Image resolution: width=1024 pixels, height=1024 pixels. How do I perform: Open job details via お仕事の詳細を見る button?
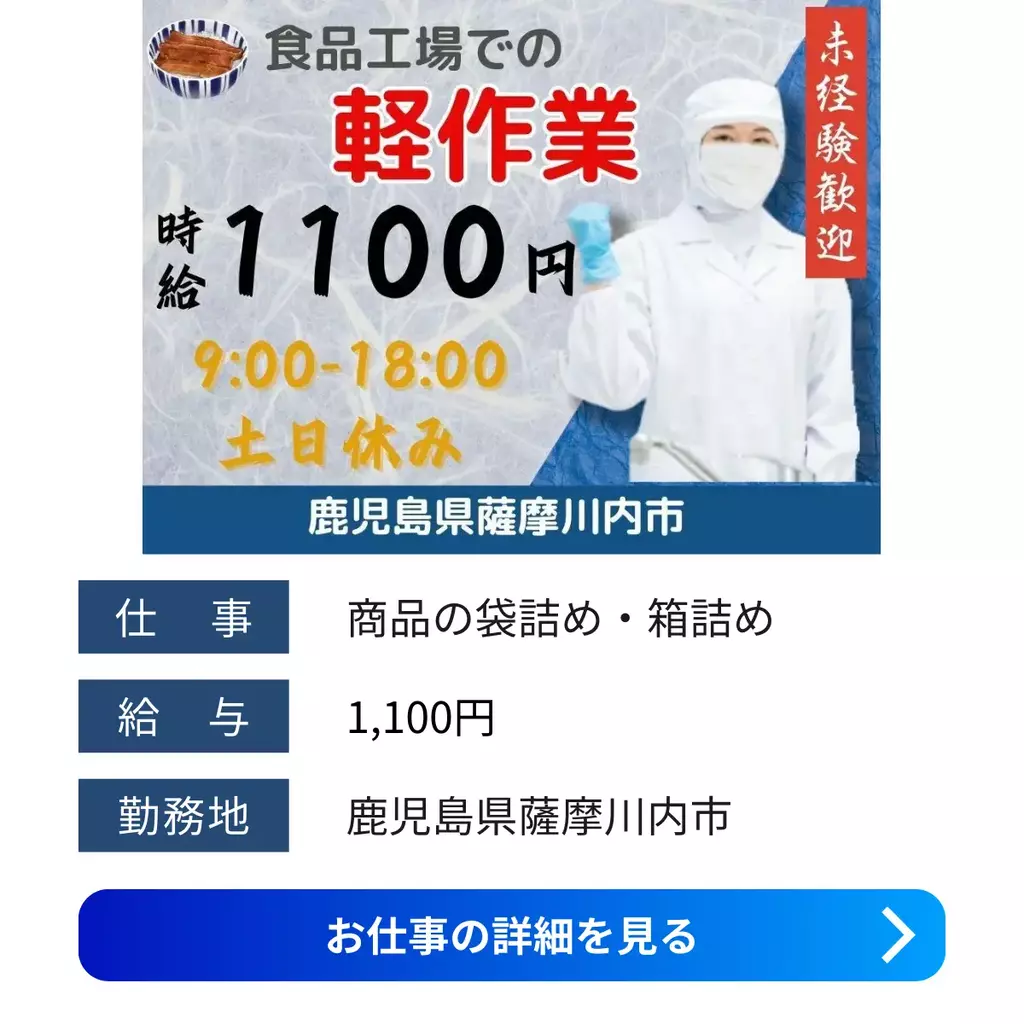[511, 935]
